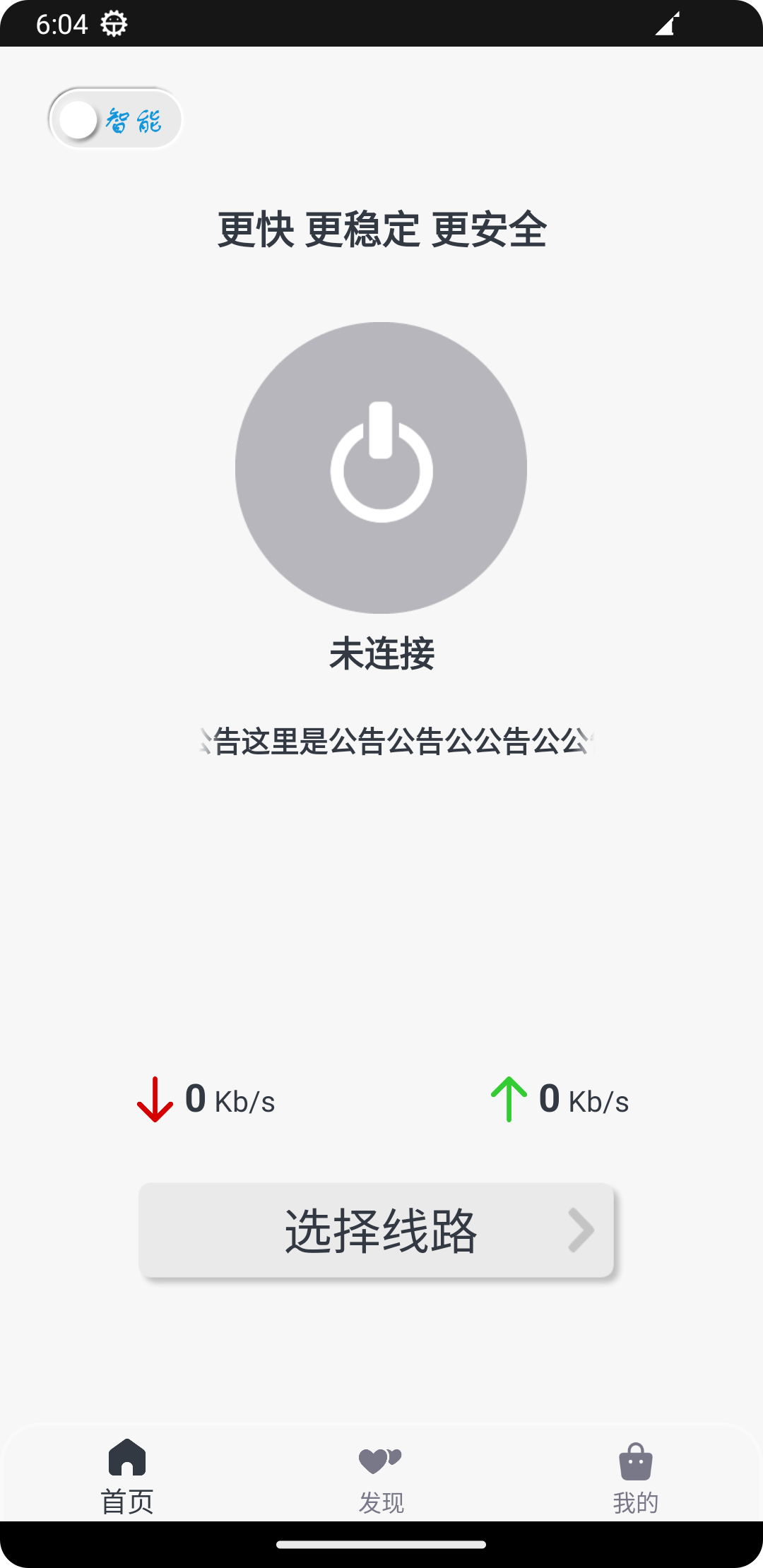The image size is (763, 1568).
Task: Open the 选择线路 line selector
Action: coord(377,1230)
